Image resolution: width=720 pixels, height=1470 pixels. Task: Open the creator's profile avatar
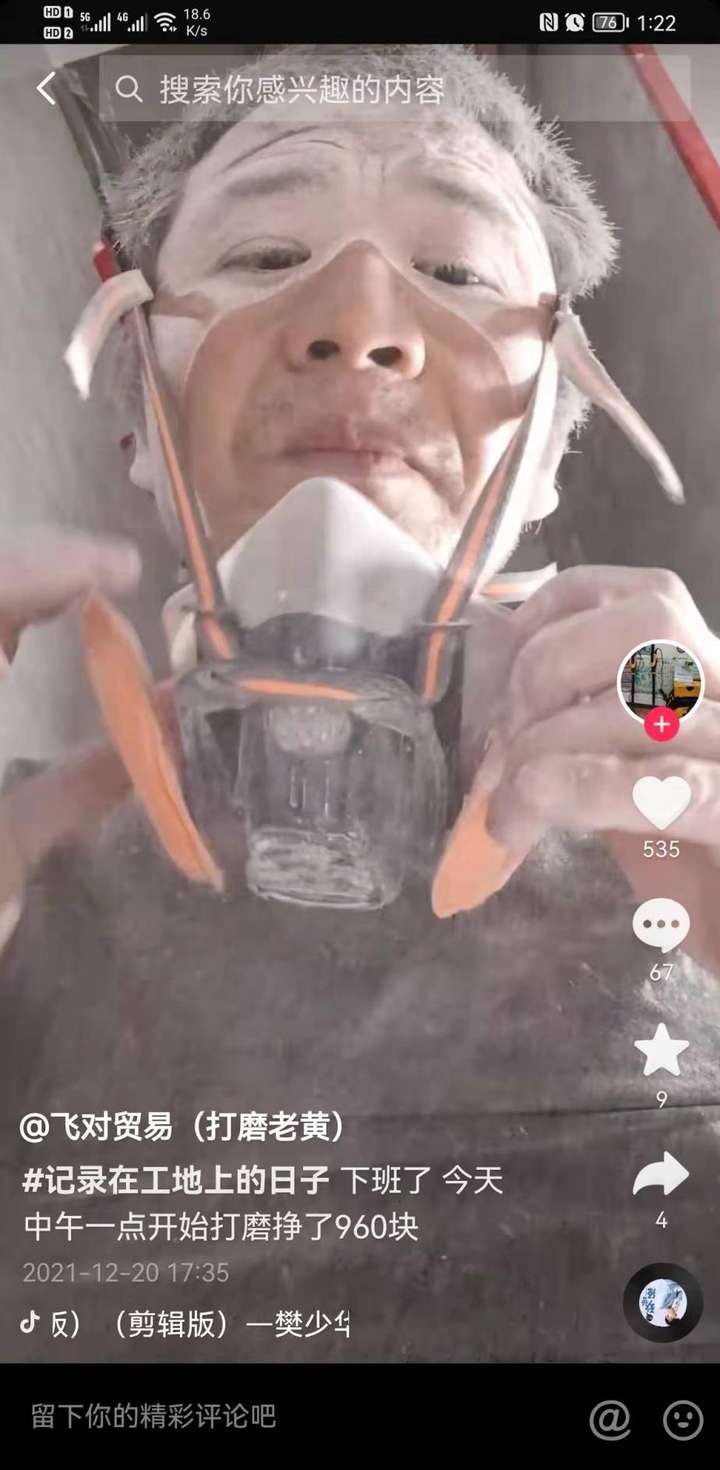pyautogui.click(x=660, y=682)
